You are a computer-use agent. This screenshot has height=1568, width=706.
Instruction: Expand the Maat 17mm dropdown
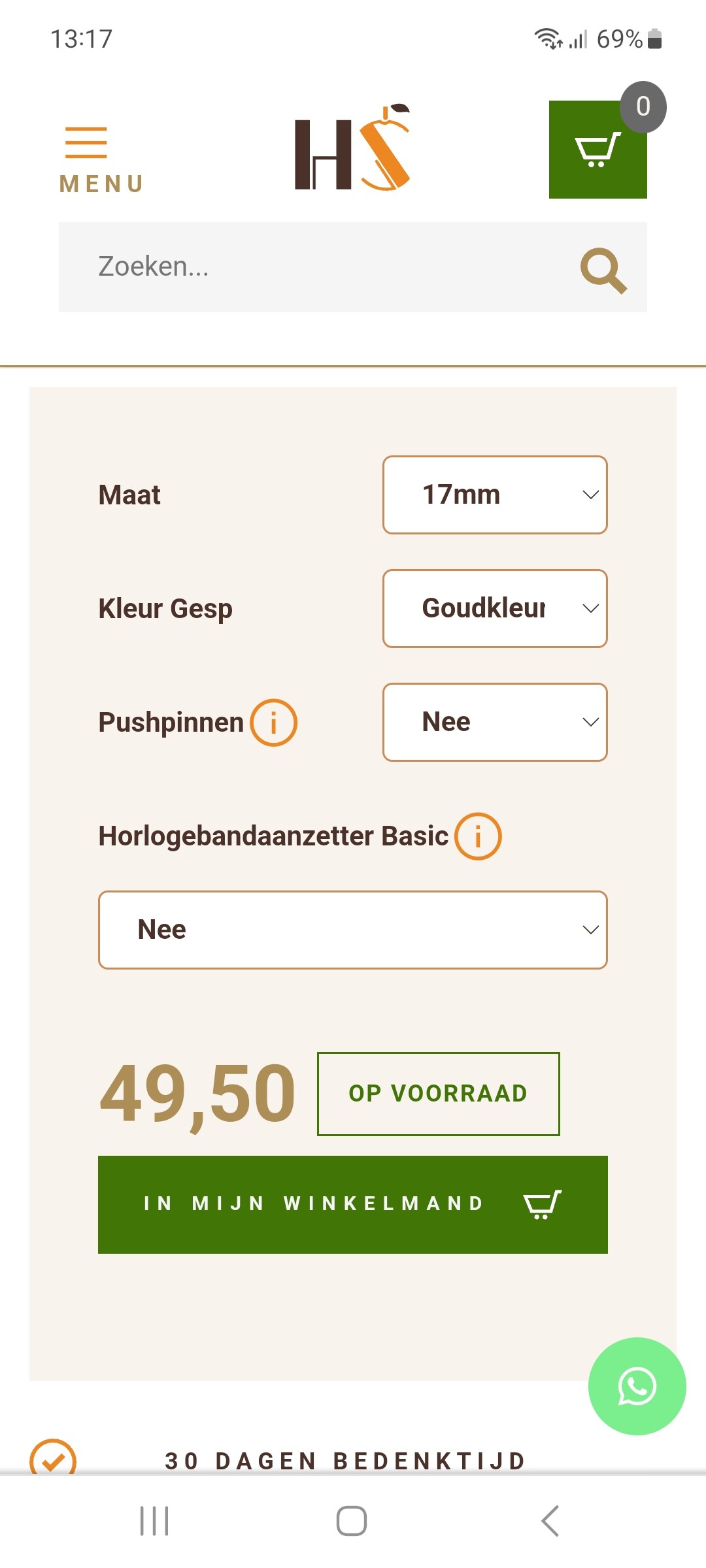pos(495,495)
